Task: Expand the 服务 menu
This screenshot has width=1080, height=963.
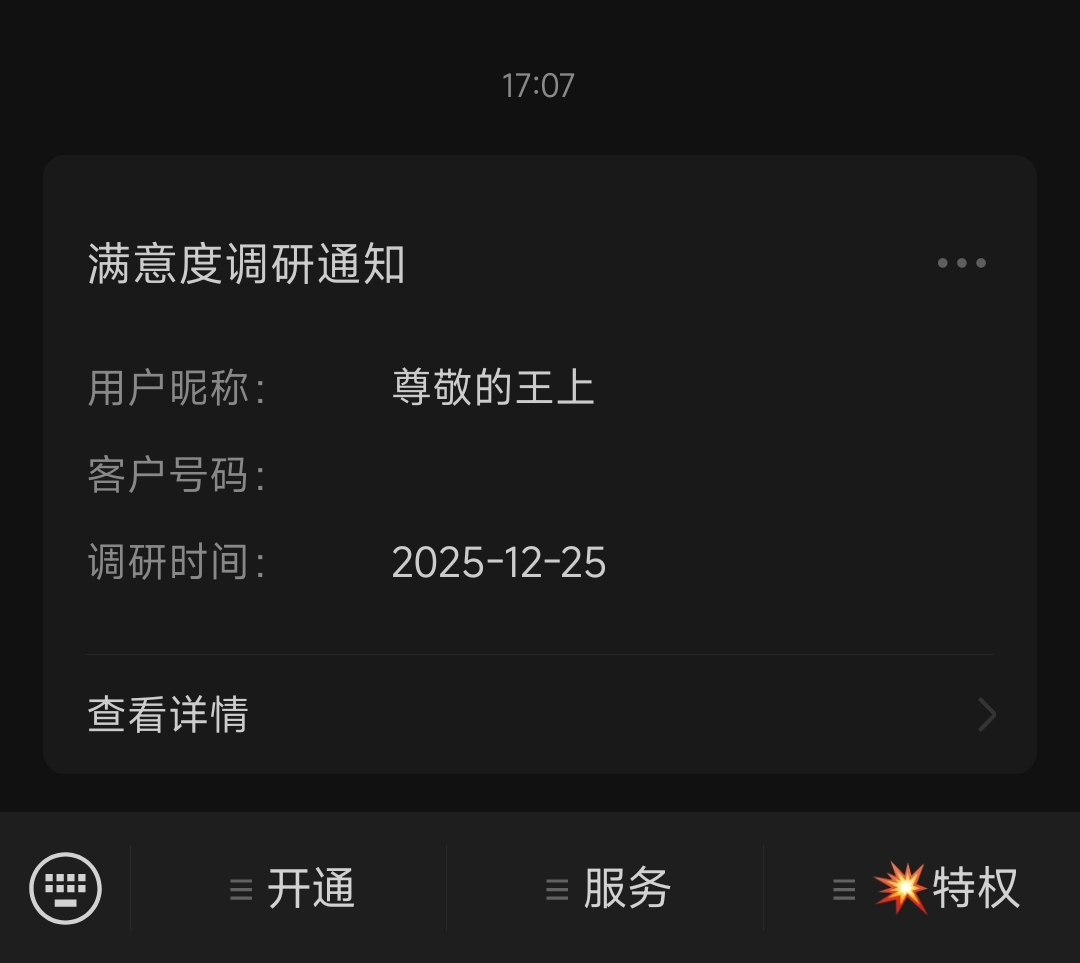Action: pyautogui.click(x=608, y=888)
